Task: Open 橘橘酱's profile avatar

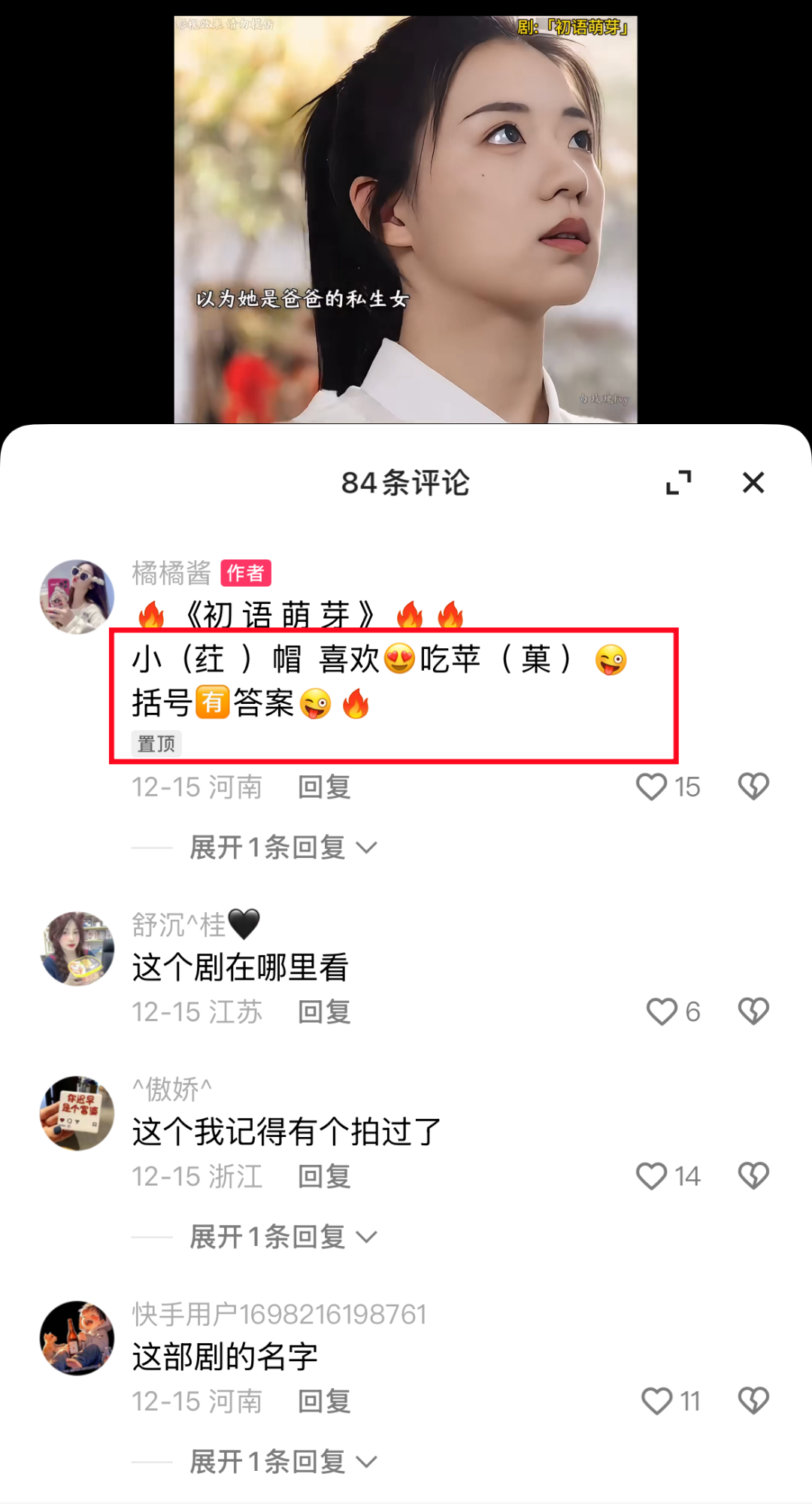Action: 77,596
